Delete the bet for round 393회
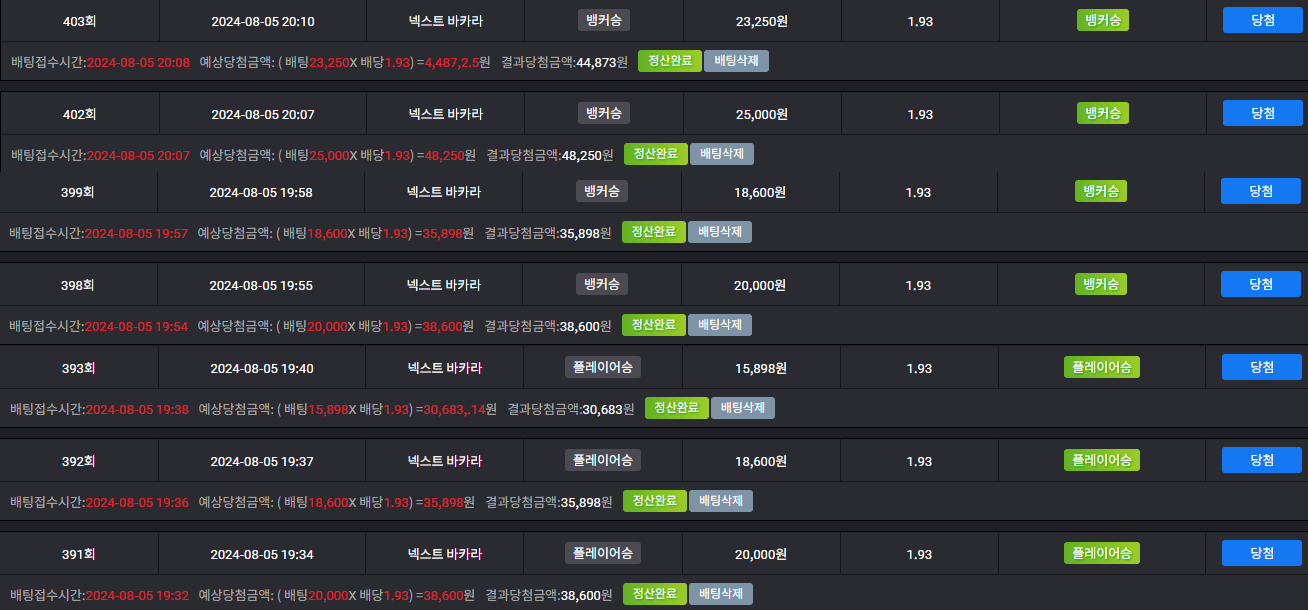 pyautogui.click(x=742, y=408)
